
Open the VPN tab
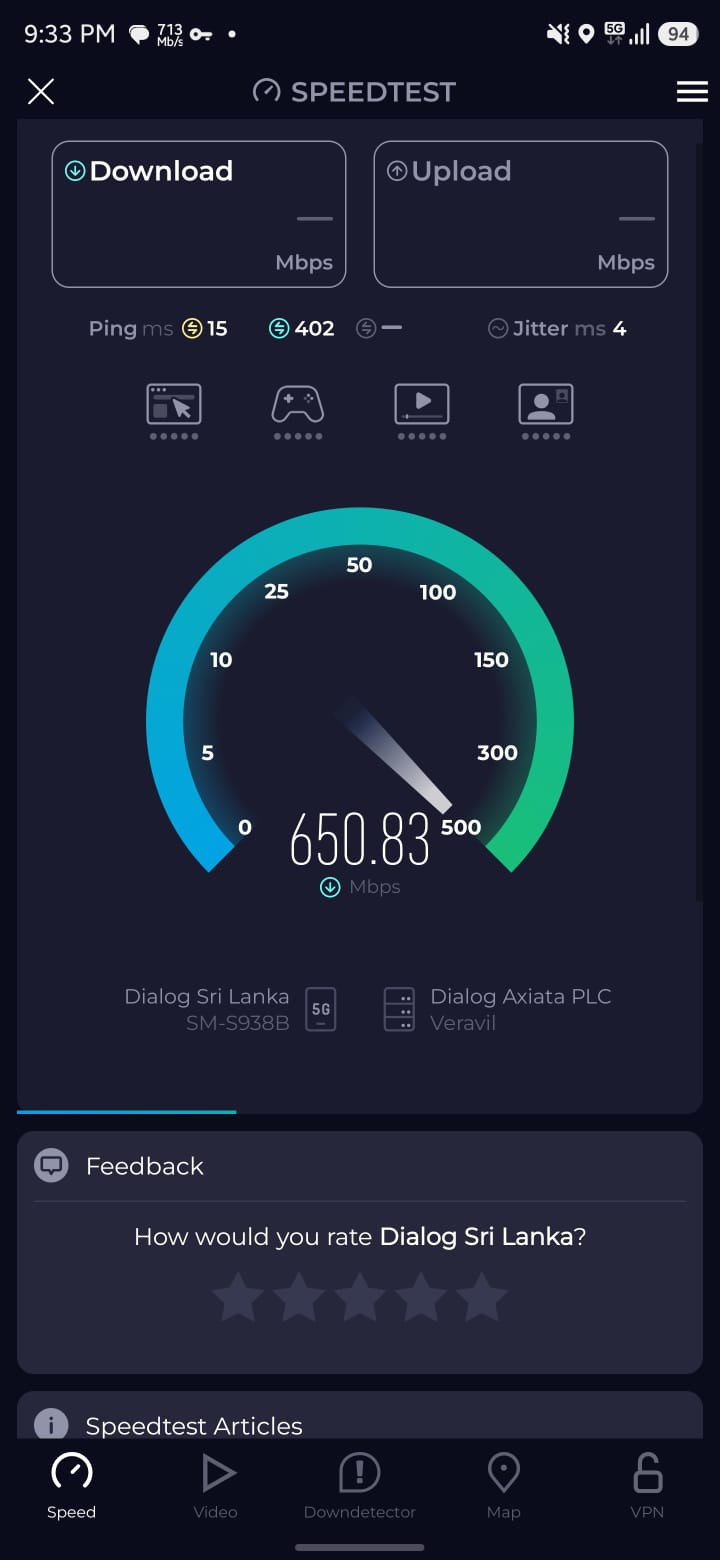pos(647,1485)
